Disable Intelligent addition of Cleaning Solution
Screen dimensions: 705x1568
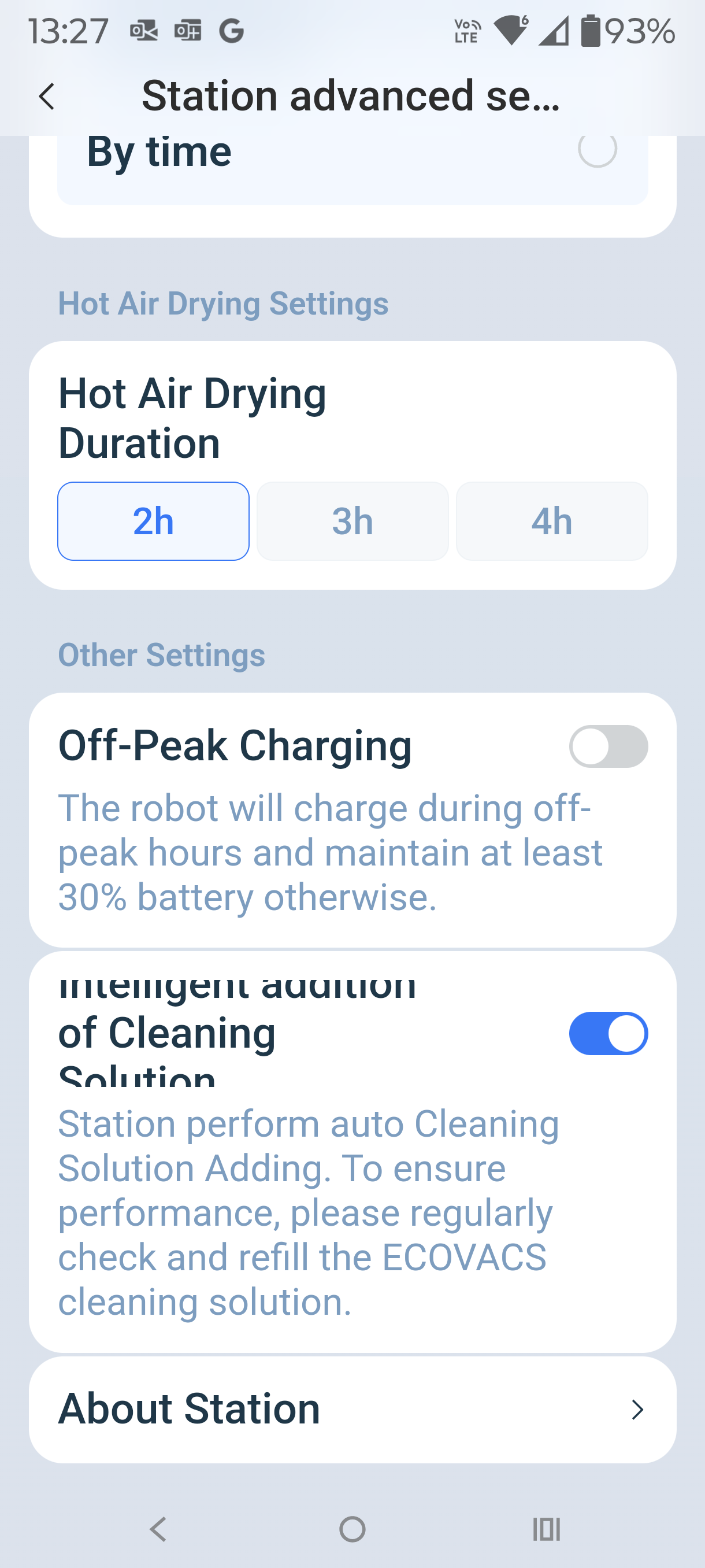pyautogui.click(x=608, y=1033)
